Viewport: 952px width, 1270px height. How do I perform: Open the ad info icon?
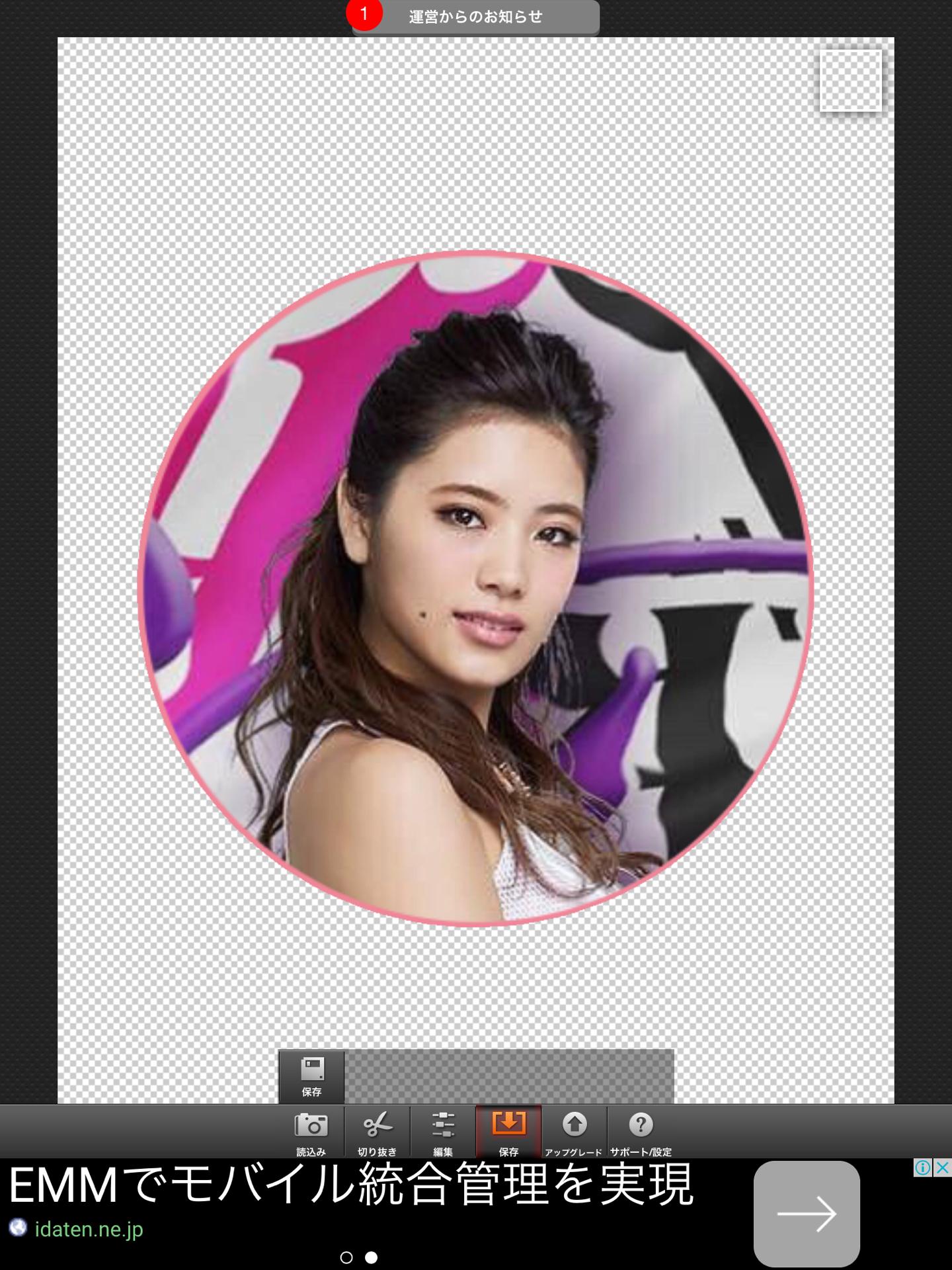click(x=923, y=1168)
